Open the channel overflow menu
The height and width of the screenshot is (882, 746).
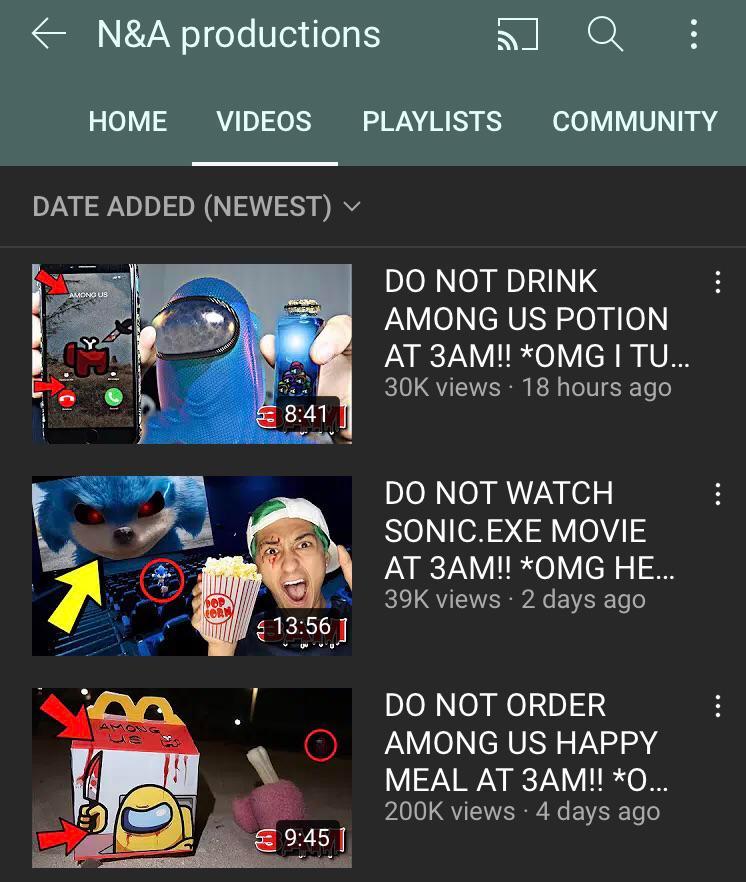(x=693, y=35)
